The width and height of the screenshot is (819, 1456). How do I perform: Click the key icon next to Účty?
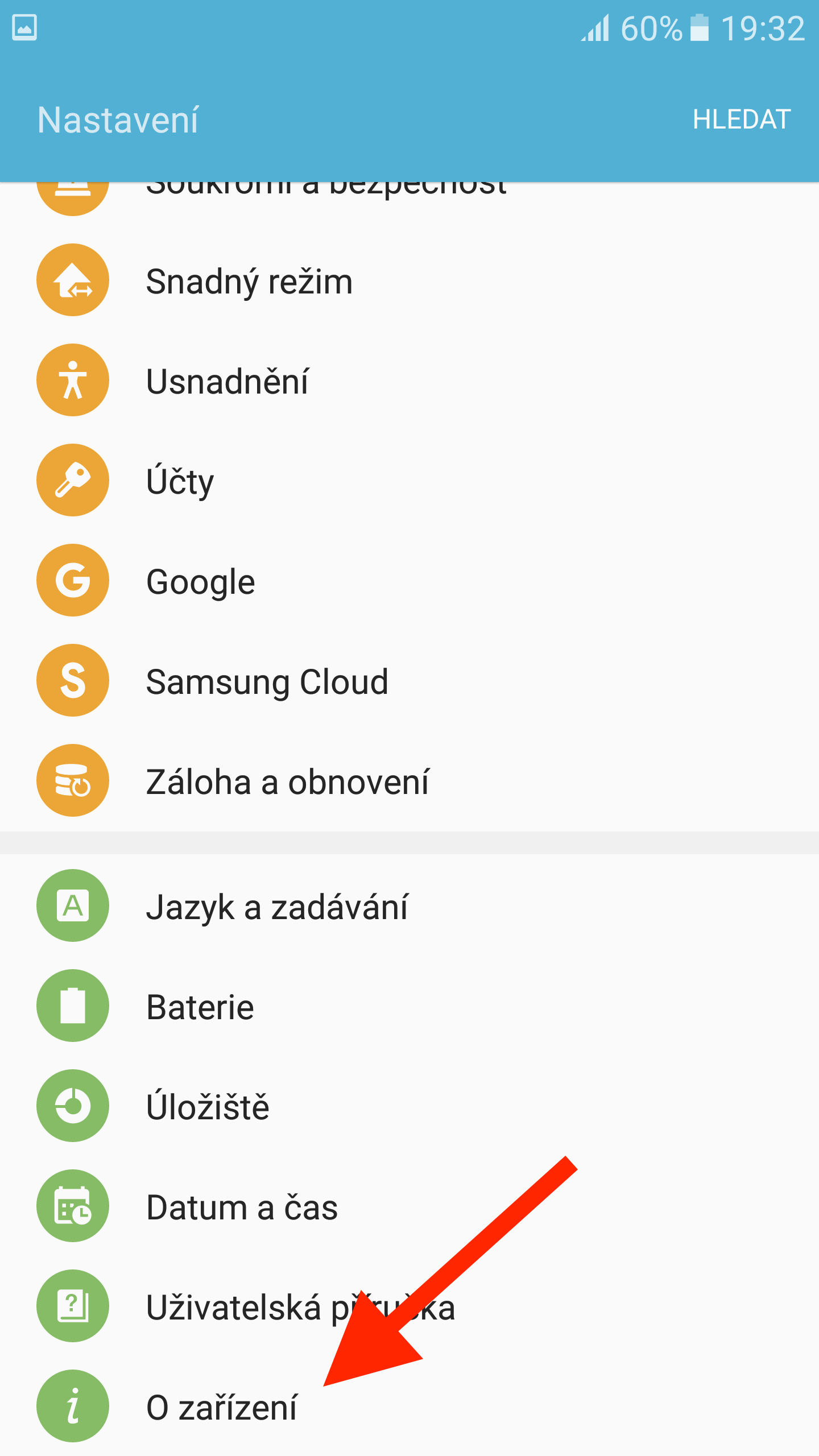pos(72,480)
